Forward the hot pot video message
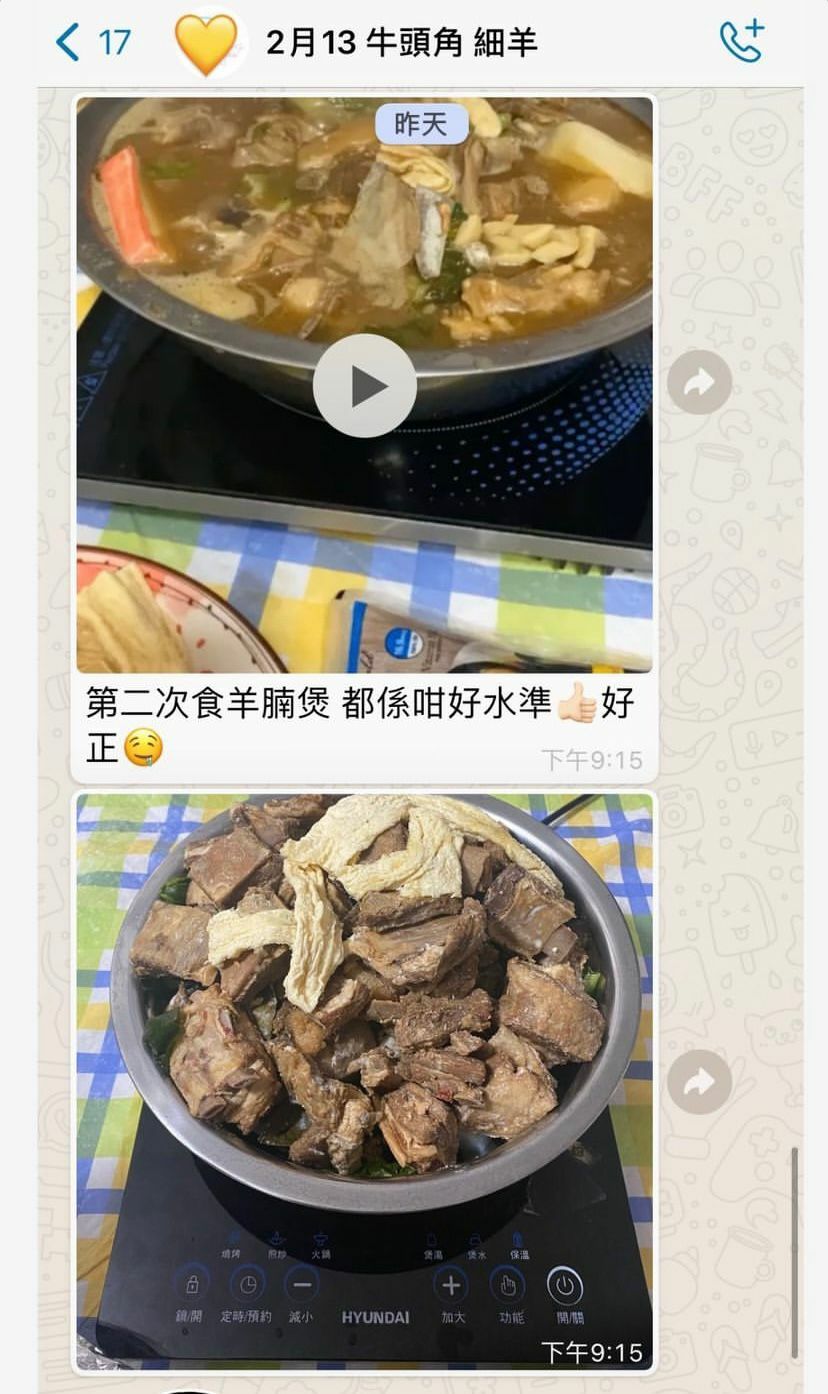This screenshot has height=1394, width=828. (x=699, y=382)
